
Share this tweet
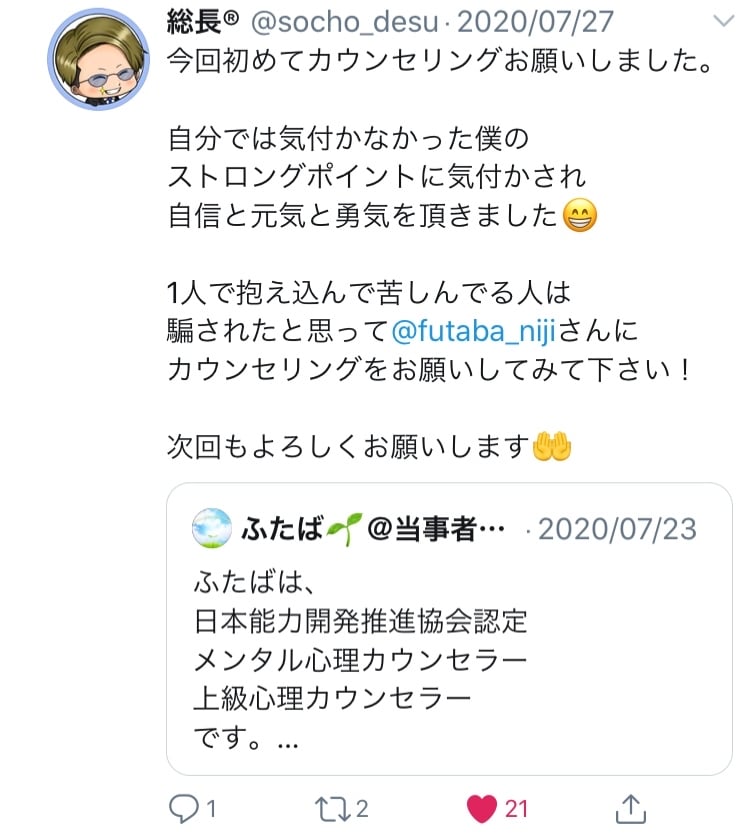tap(630, 807)
